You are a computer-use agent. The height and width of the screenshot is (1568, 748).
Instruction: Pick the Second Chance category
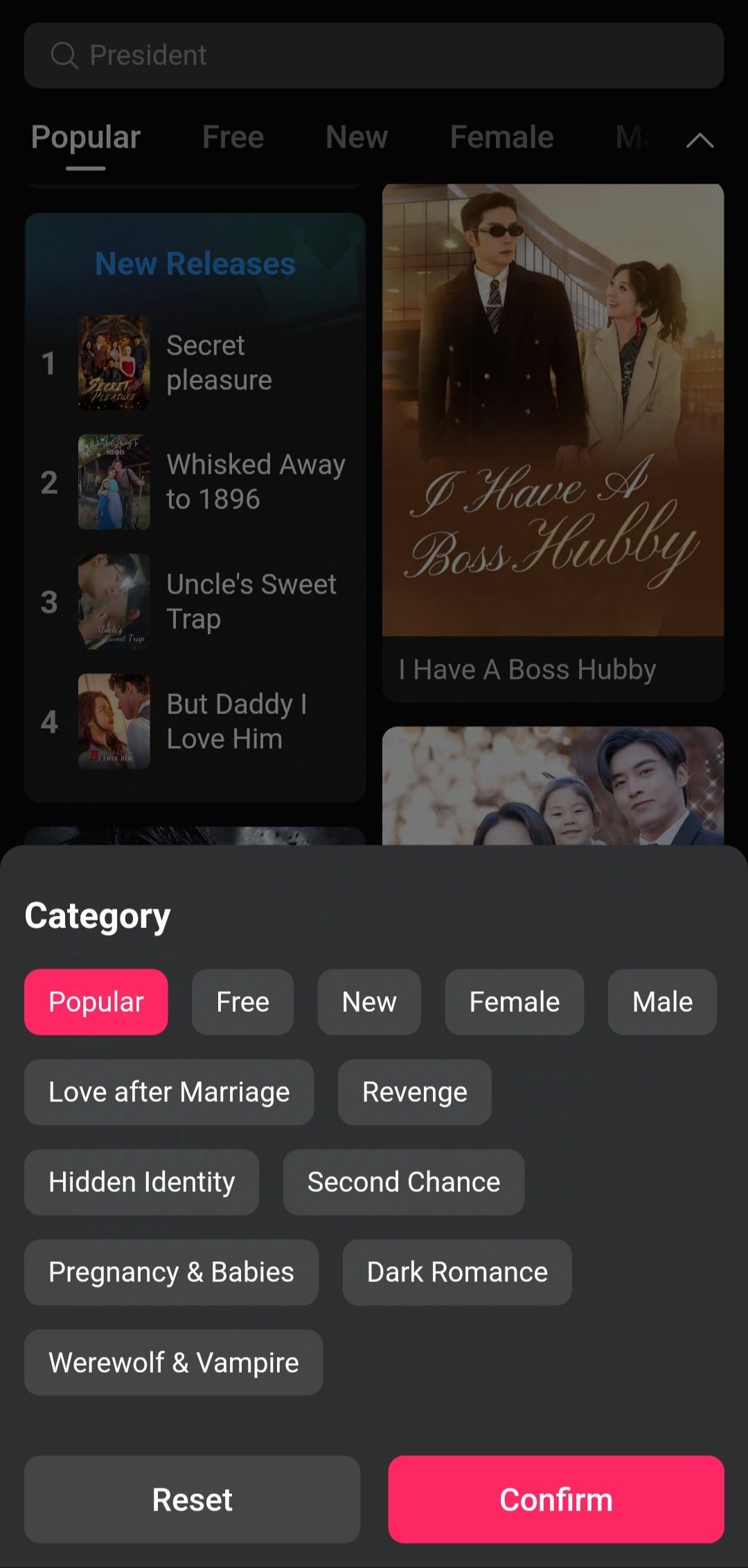(x=403, y=1182)
